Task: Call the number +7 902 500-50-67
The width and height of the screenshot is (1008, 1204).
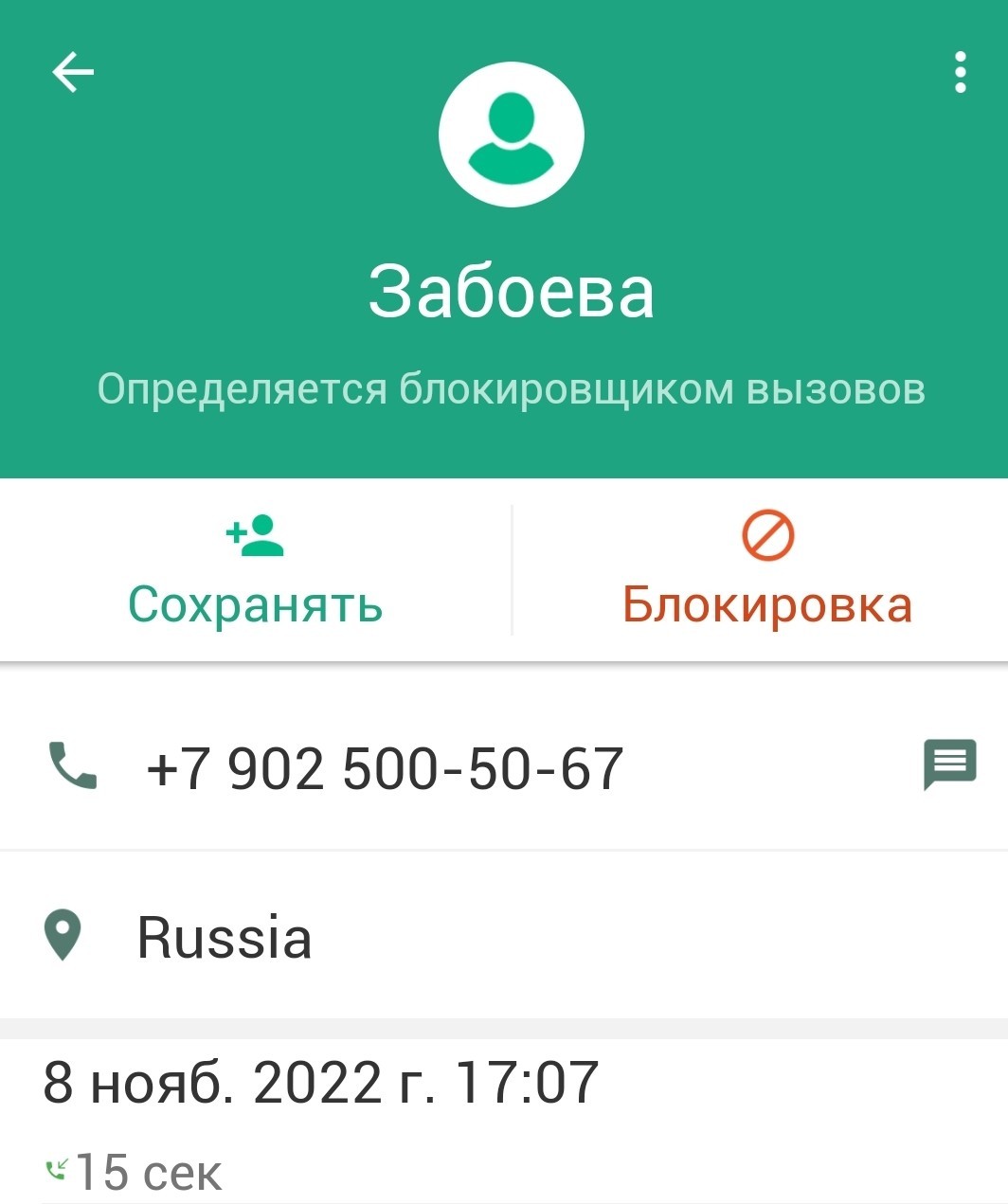Action: pos(383,767)
